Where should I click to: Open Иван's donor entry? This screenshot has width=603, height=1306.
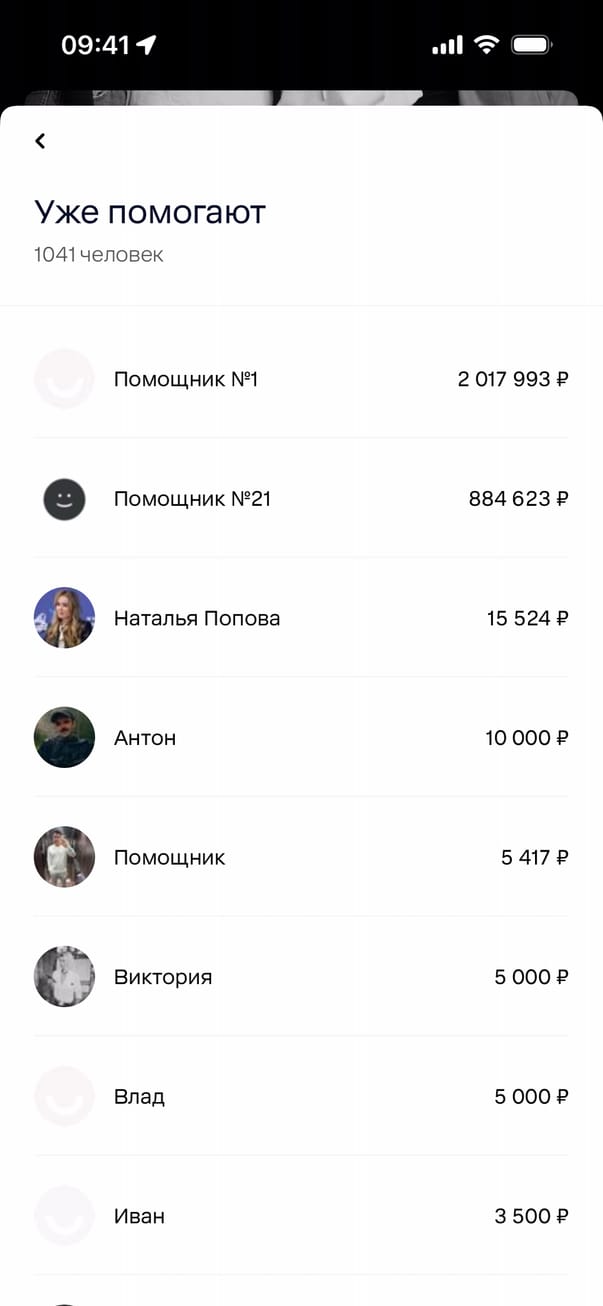300,1216
